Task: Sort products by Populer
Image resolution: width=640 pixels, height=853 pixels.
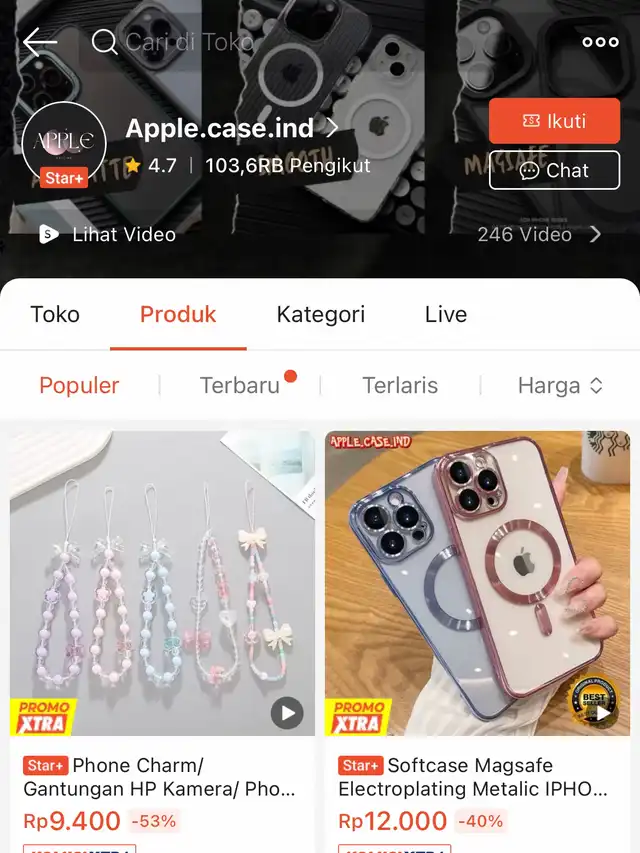Action: (x=79, y=385)
